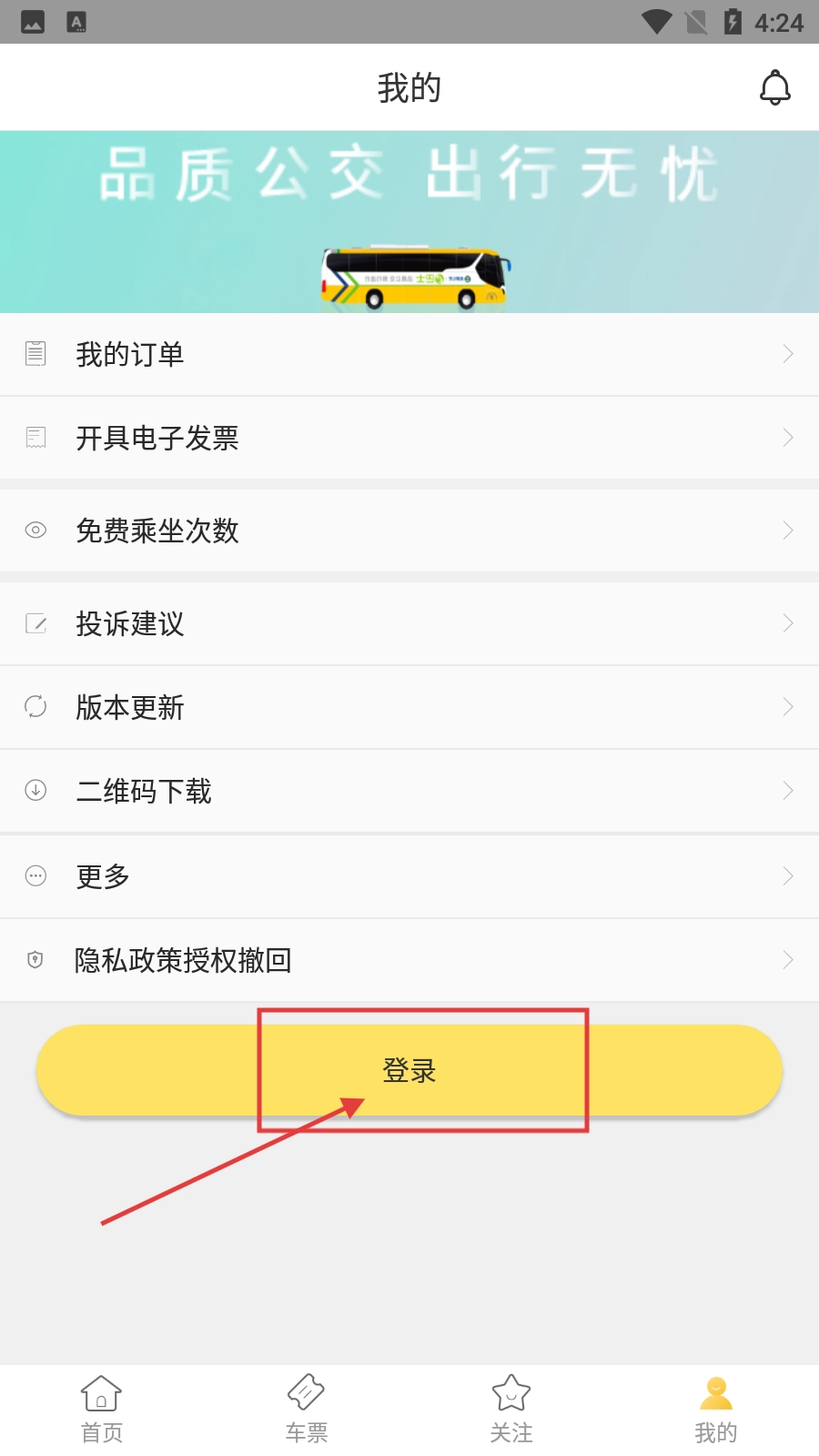Switch to the 首页 tab
Image resolution: width=819 pixels, height=1456 pixels.
102,1409
